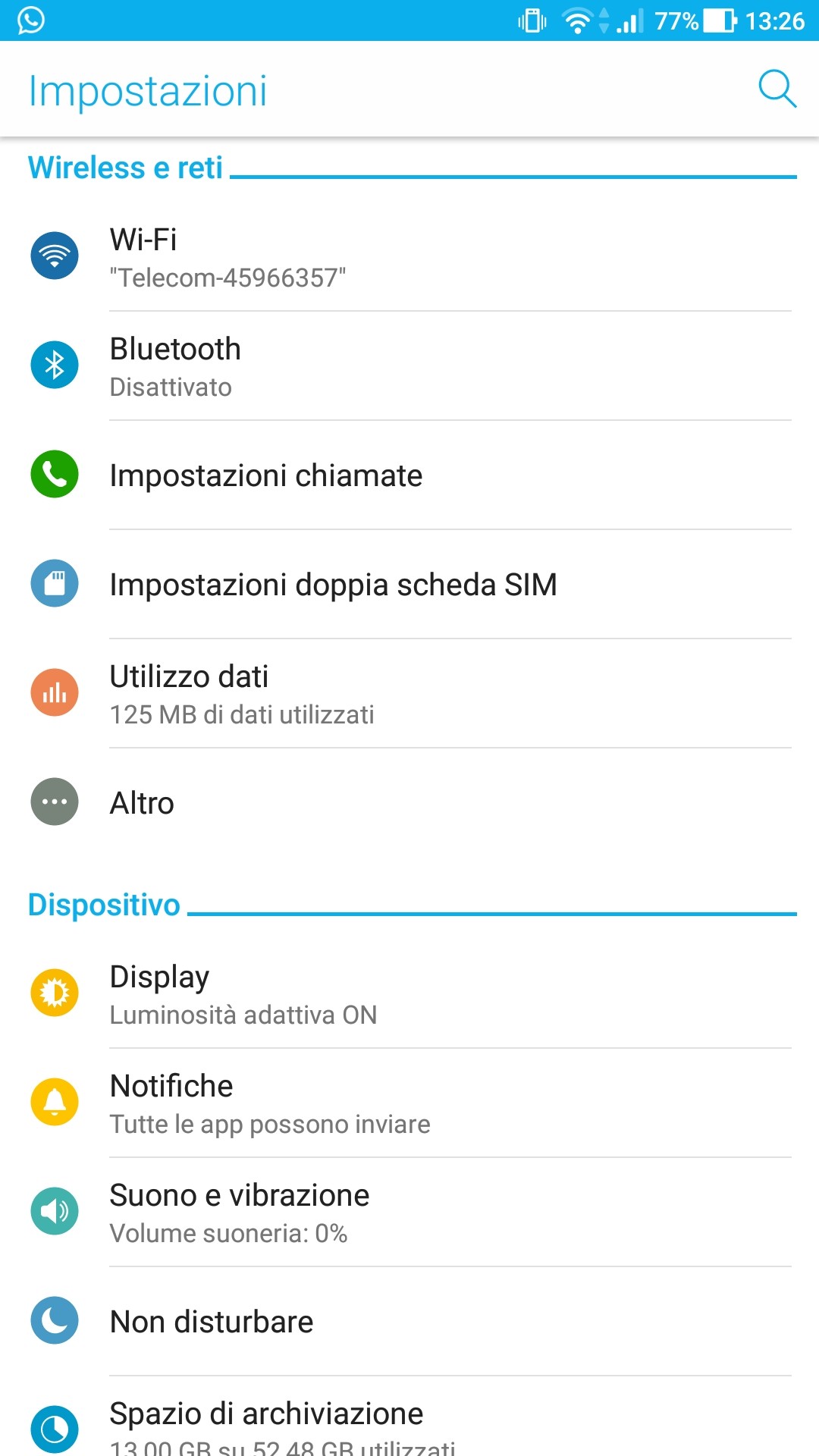The image size is (819, 1456).
Task: Open Suono e vibrazione
Action: point(409,1213)
